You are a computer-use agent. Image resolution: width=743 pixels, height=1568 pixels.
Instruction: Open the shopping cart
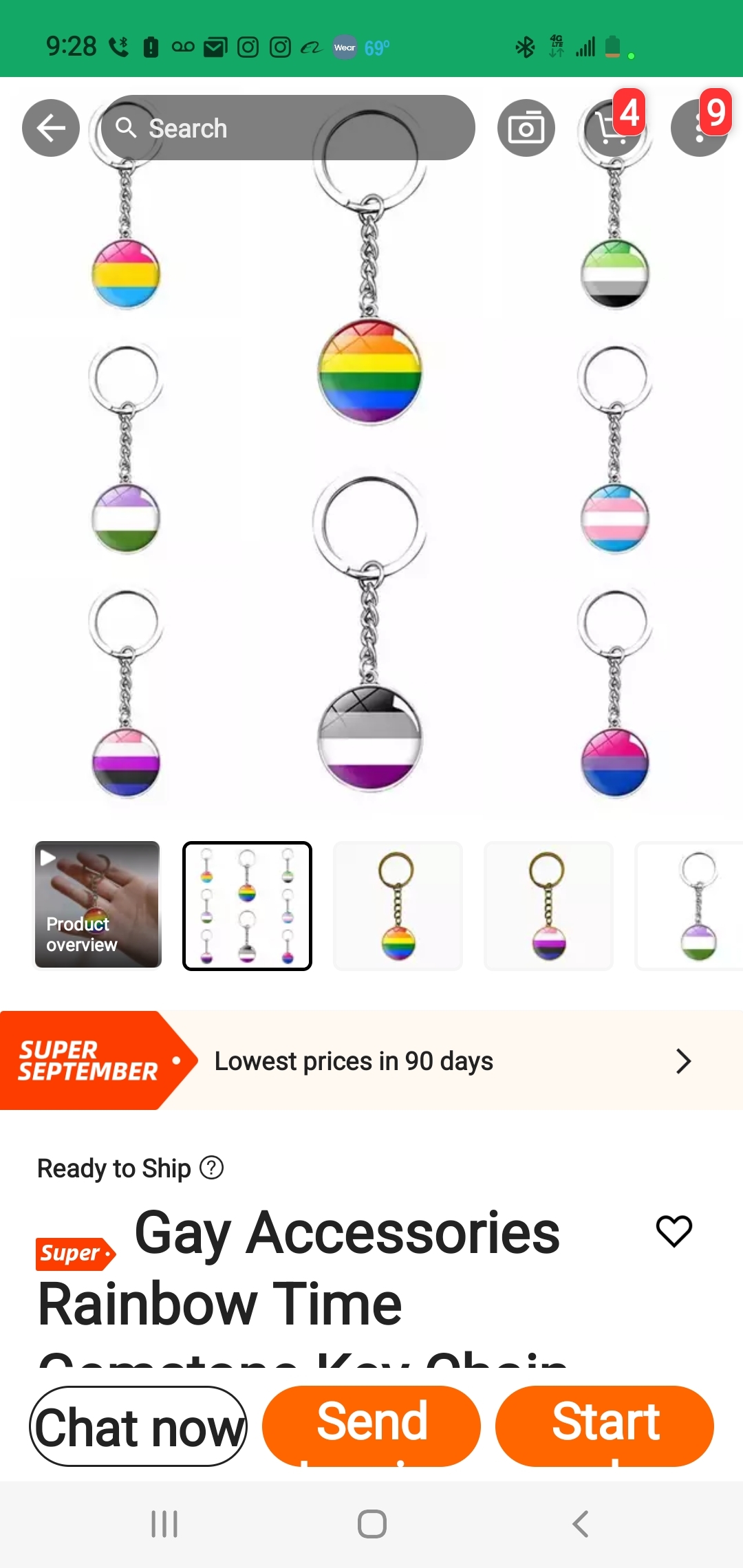612,128
